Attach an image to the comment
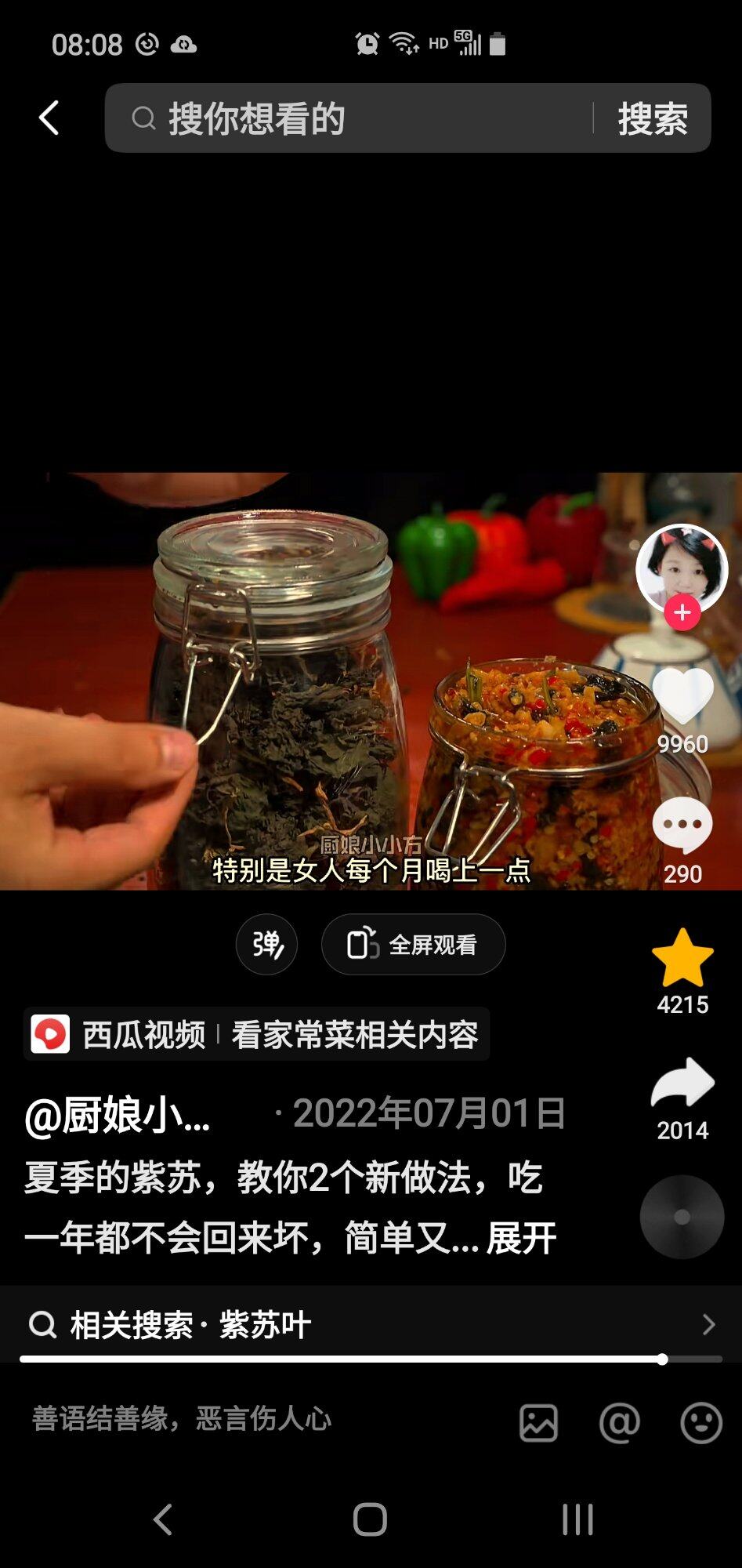Image resolution: width=742 pixels, height=1568 pixels. [x=539, y=1422]
